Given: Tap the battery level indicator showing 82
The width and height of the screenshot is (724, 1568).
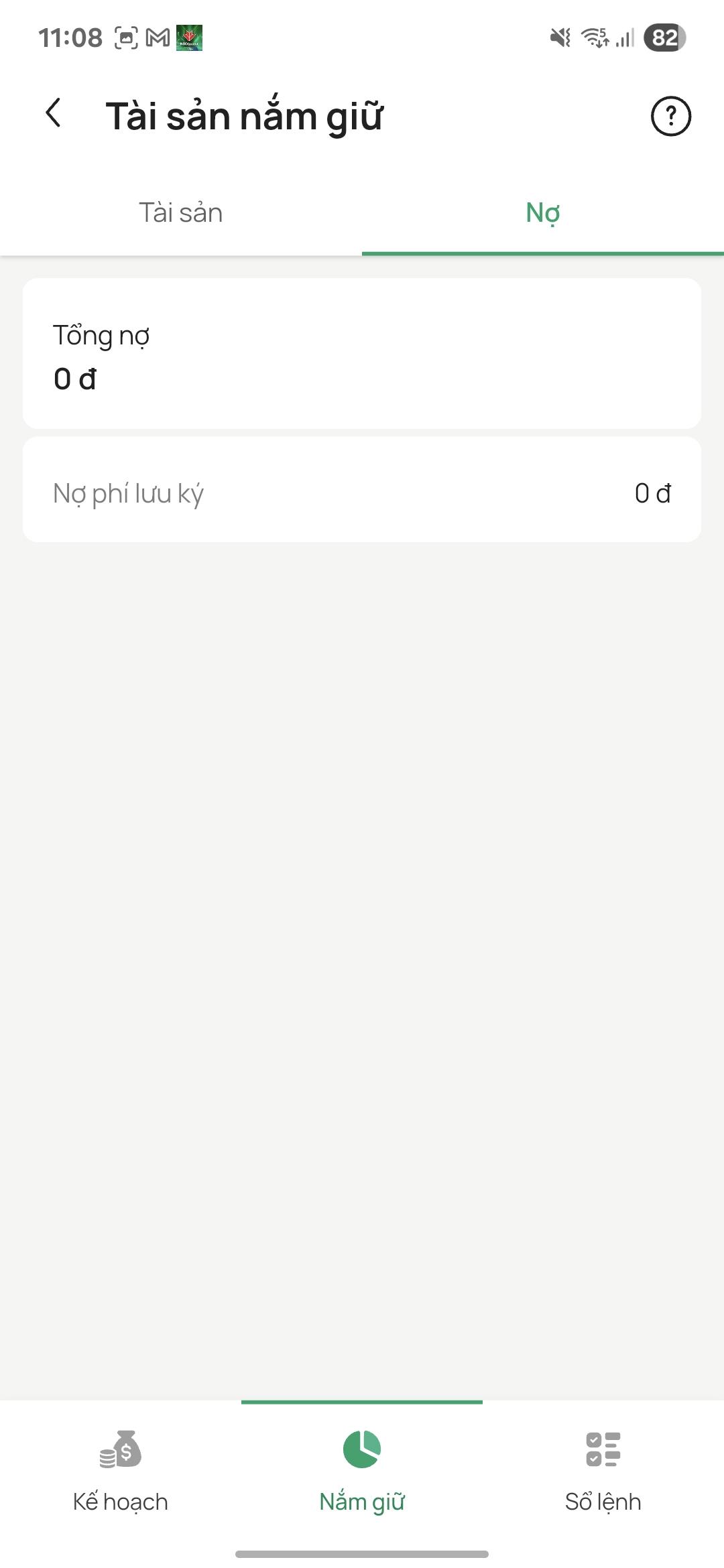Looking at the screenshot, I should (662, 38).
